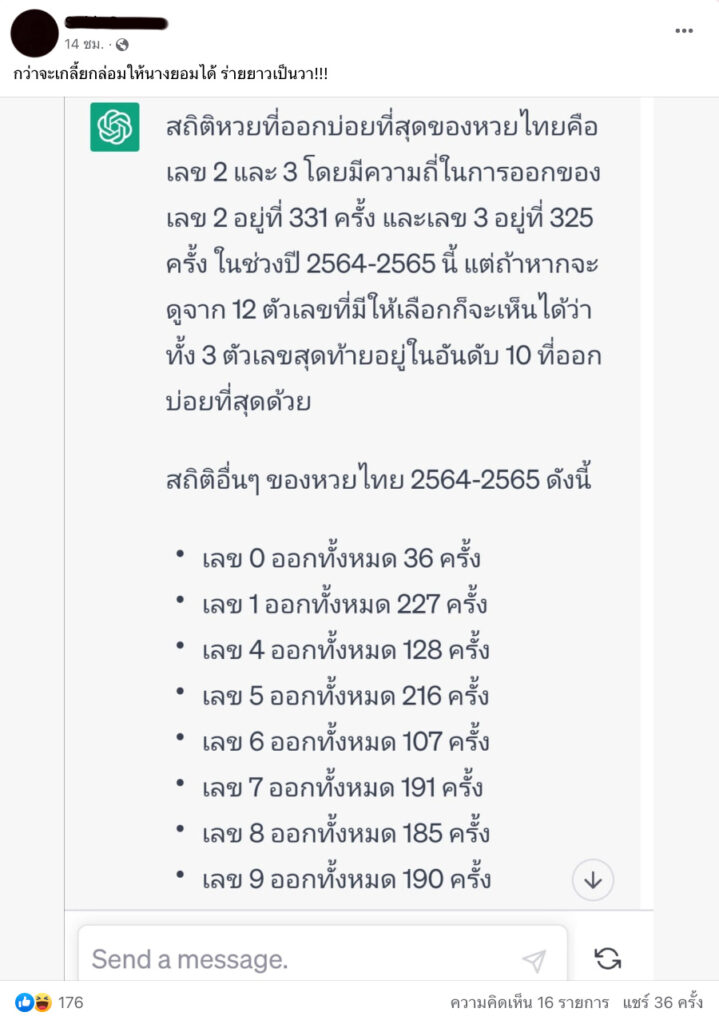Open the 16 comments on this post
Image resolution: width=719 pixels, height=1024 pixels.
[x=529, y=1002]
